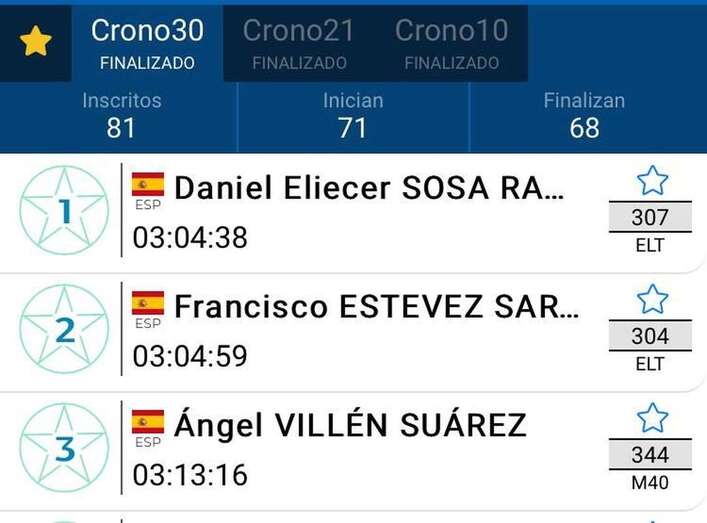Favorite runner 307 Daniel Eliecer SOSA
707x523 pixels.
pyautogui.click(x=652, y=181)
